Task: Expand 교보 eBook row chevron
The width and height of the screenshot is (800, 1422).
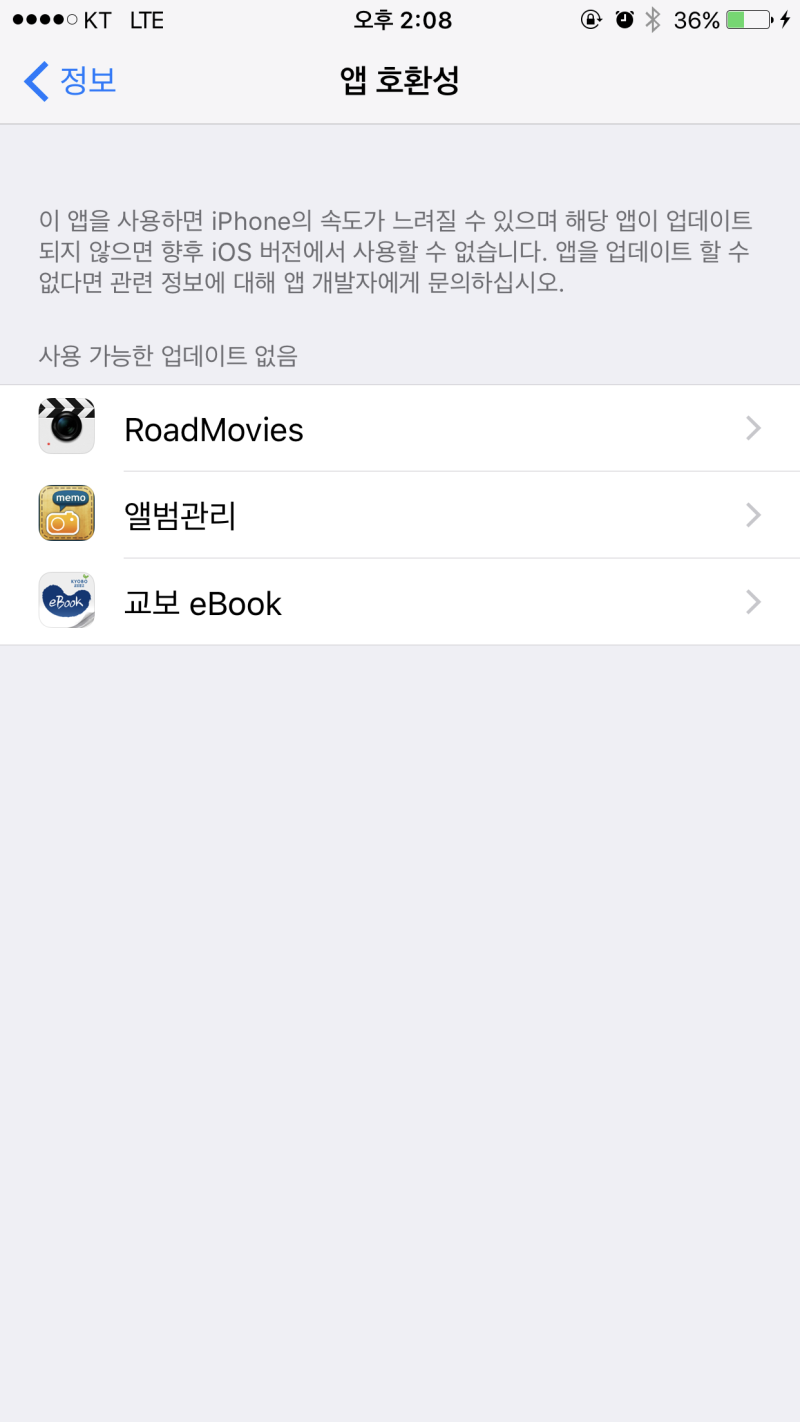Action: (753, 601)
